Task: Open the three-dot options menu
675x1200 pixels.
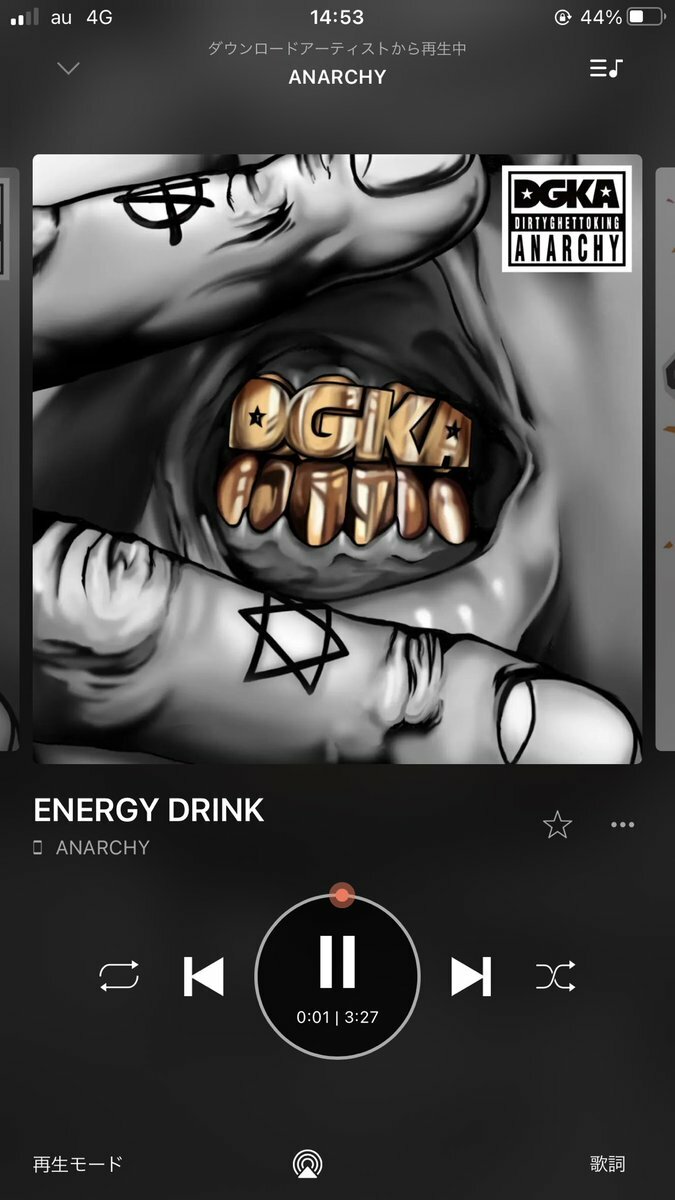Action: [622, 825]
